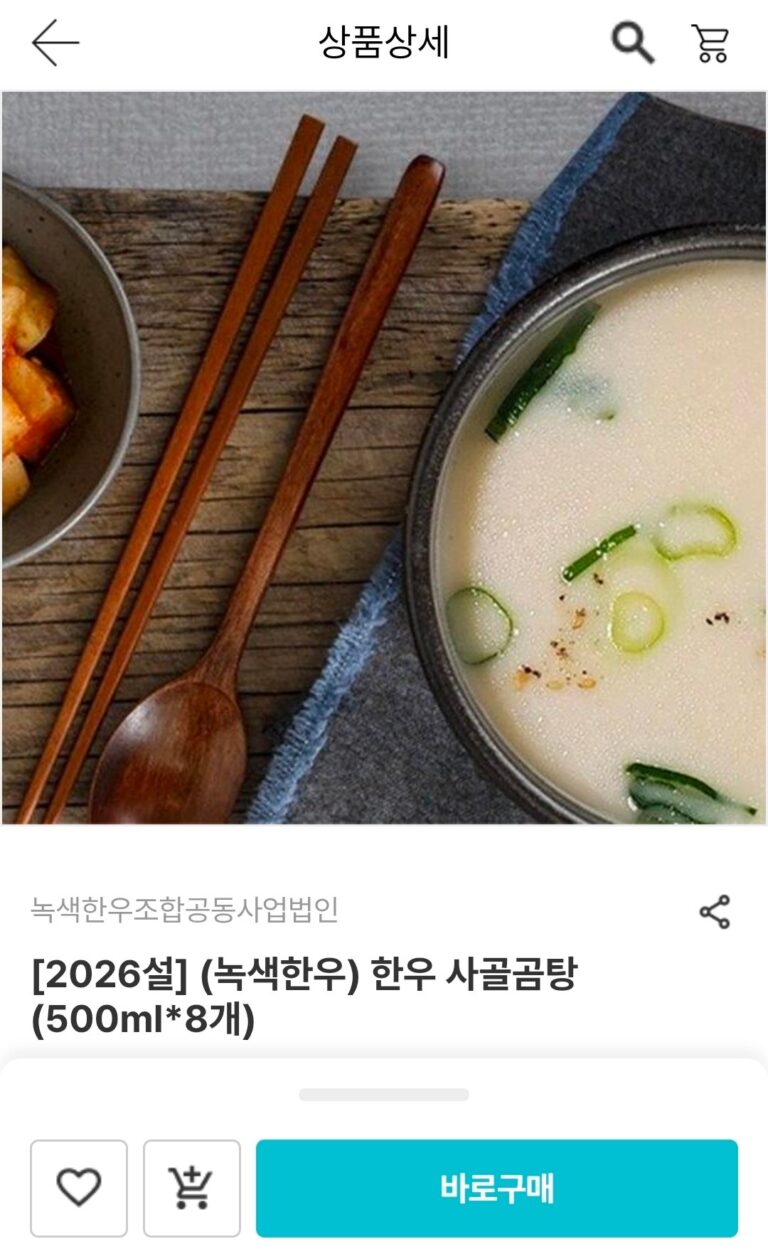
Task: Open the shopping cart
Action: [710, 44]
